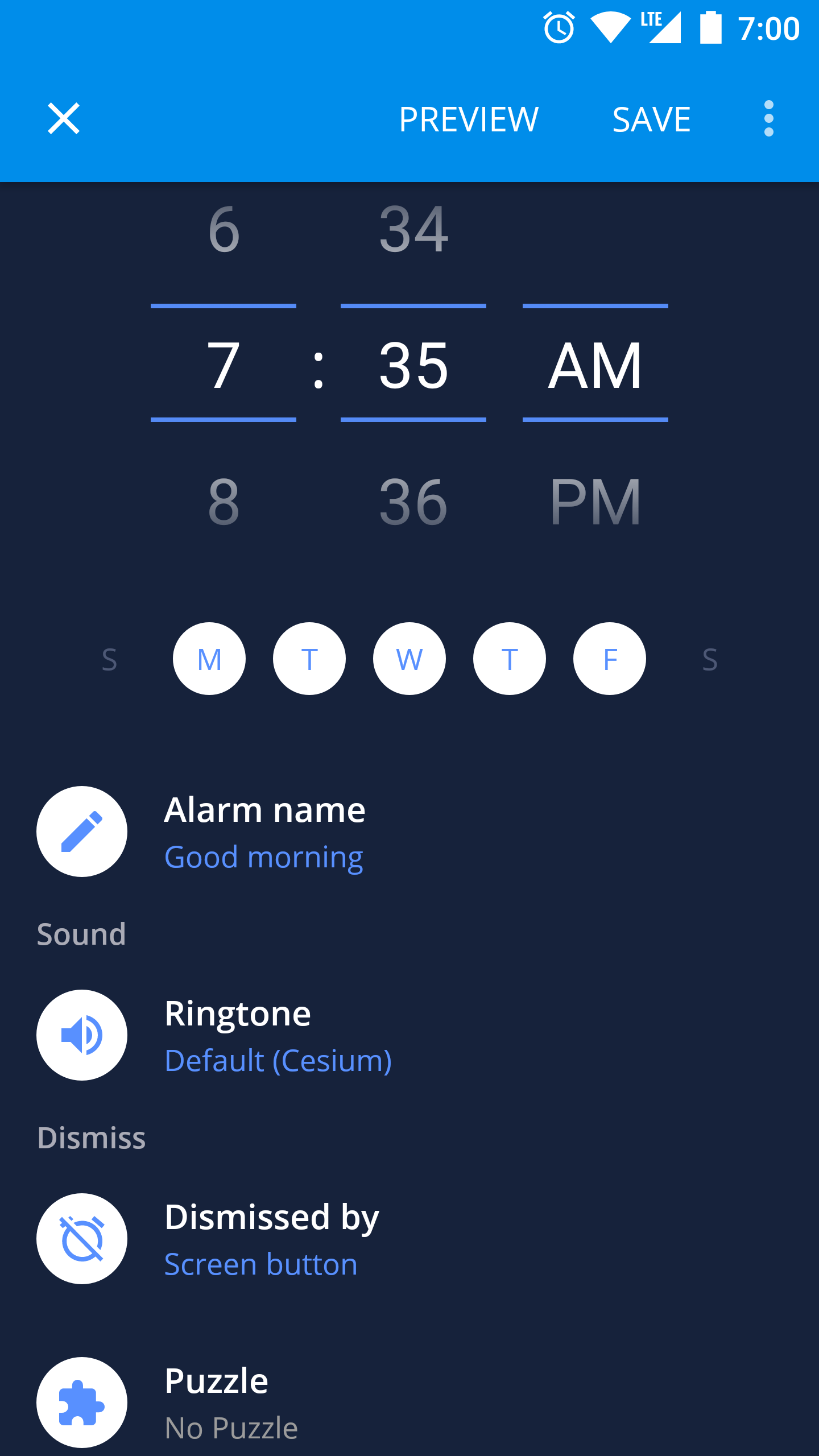The width and height of the screenshot is (819, 1456).
Task: Preview the alarm
Action: [468, 119]
